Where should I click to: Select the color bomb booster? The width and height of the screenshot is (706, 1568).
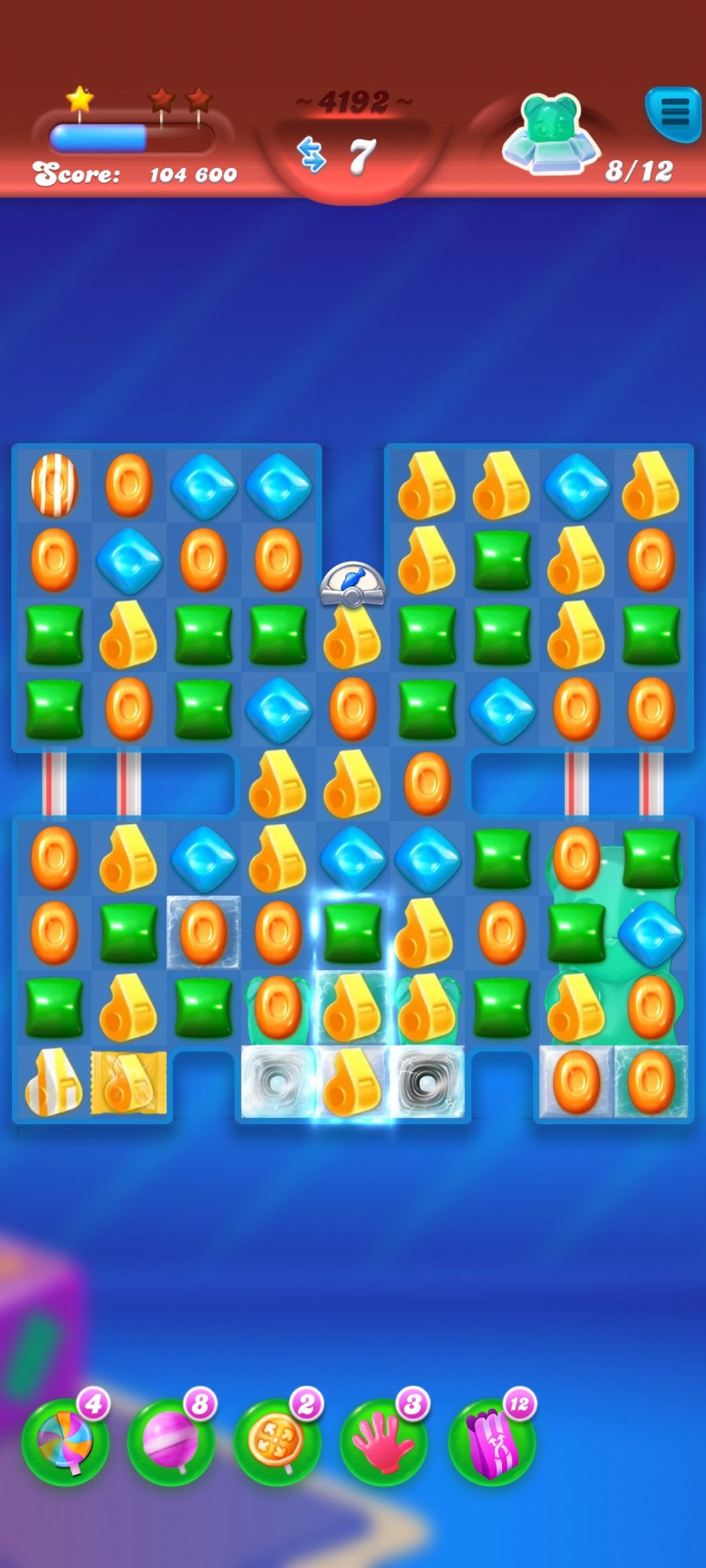[64, 1441]
